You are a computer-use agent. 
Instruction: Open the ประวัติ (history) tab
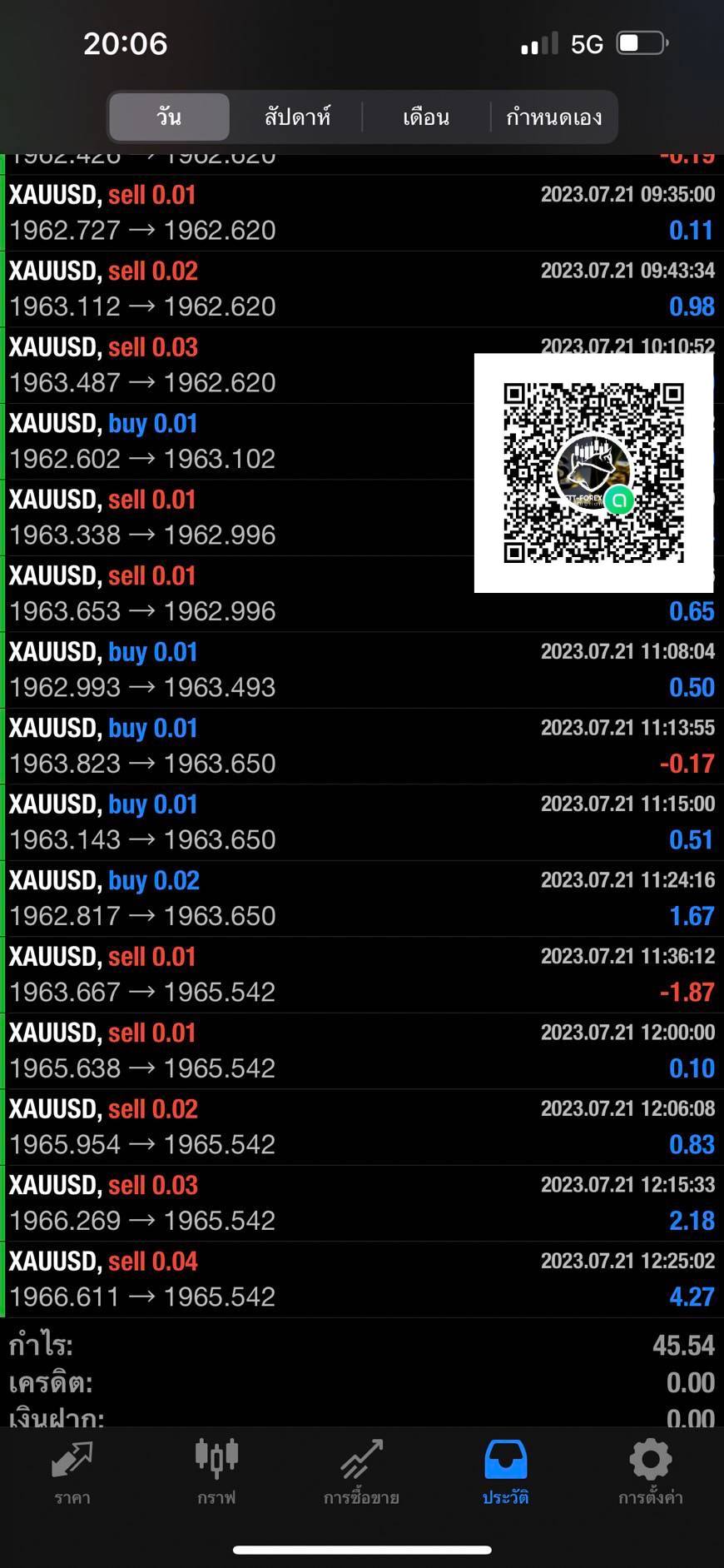coord(506,1473)
